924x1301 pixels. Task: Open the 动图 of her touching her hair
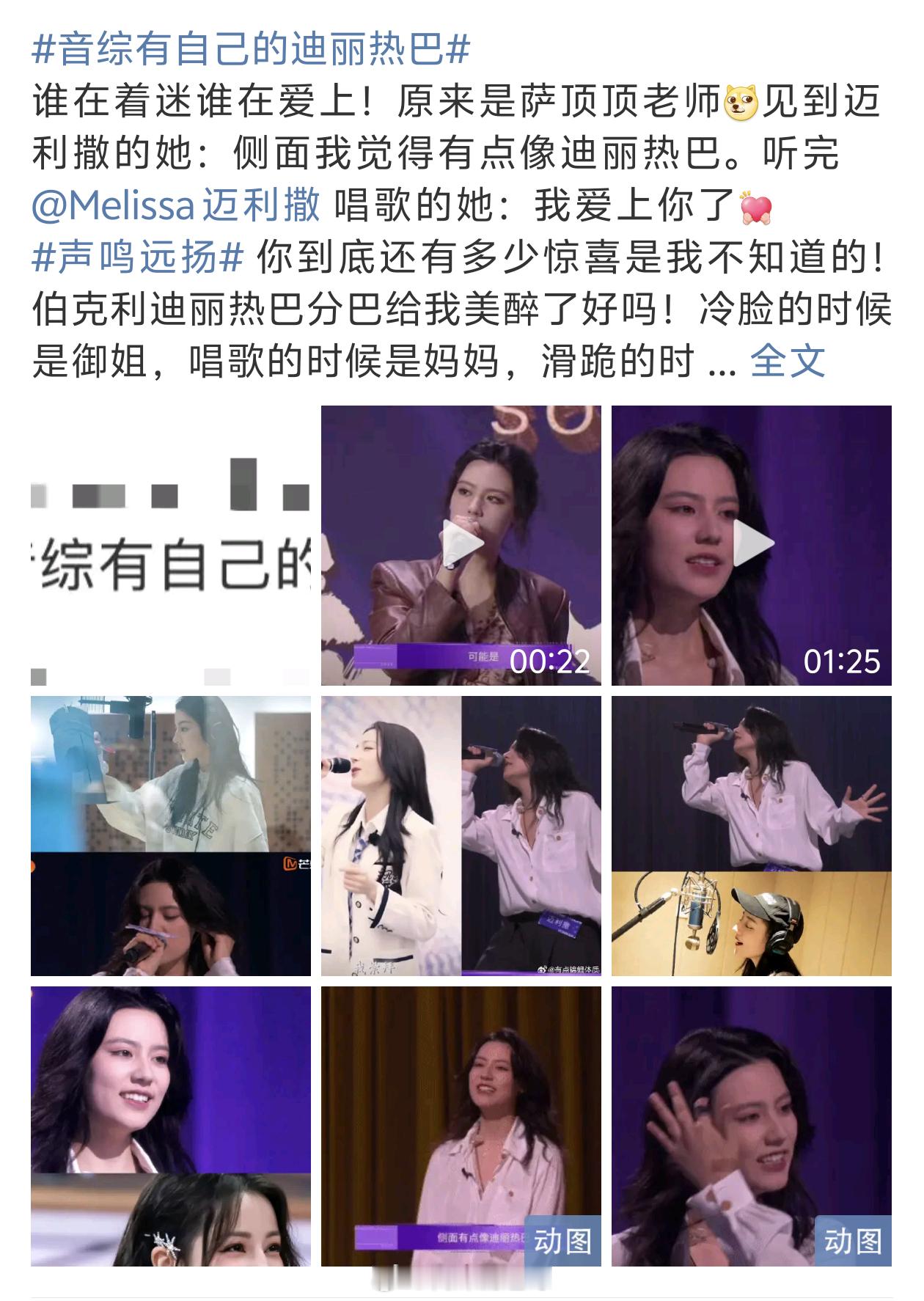752,1126
